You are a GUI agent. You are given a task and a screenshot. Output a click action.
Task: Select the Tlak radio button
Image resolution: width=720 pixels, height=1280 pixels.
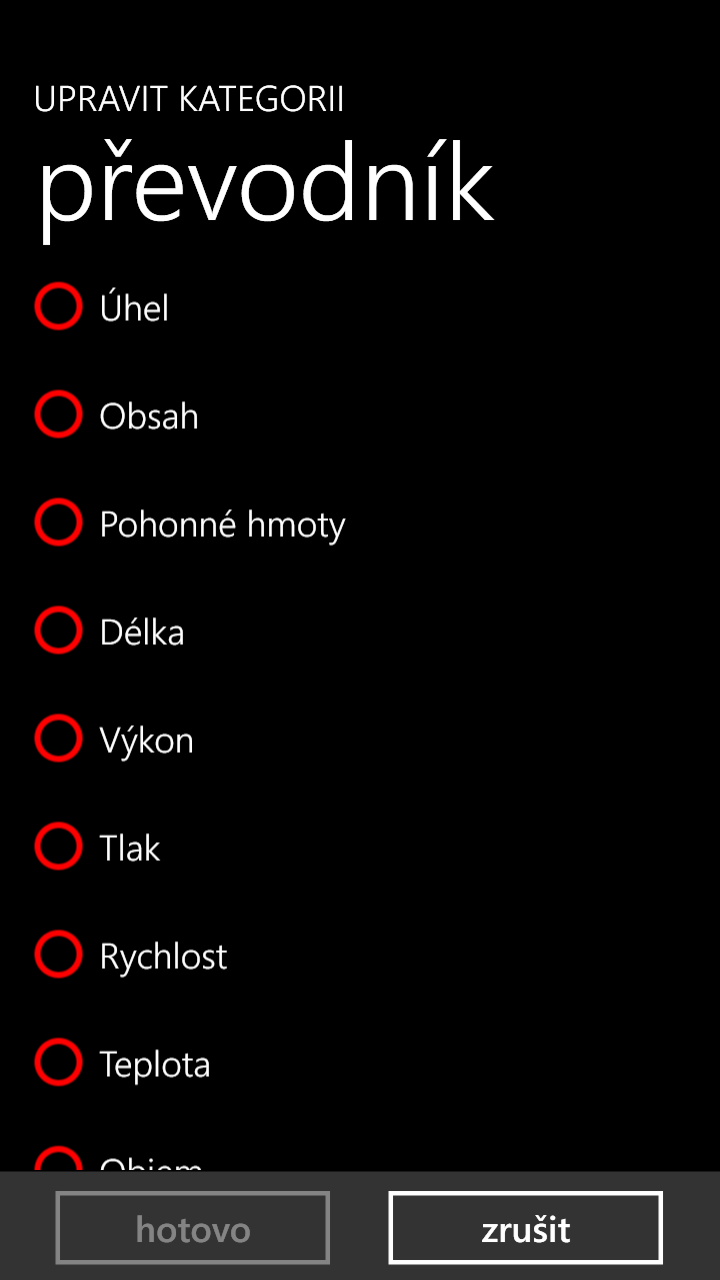point(58,847)
